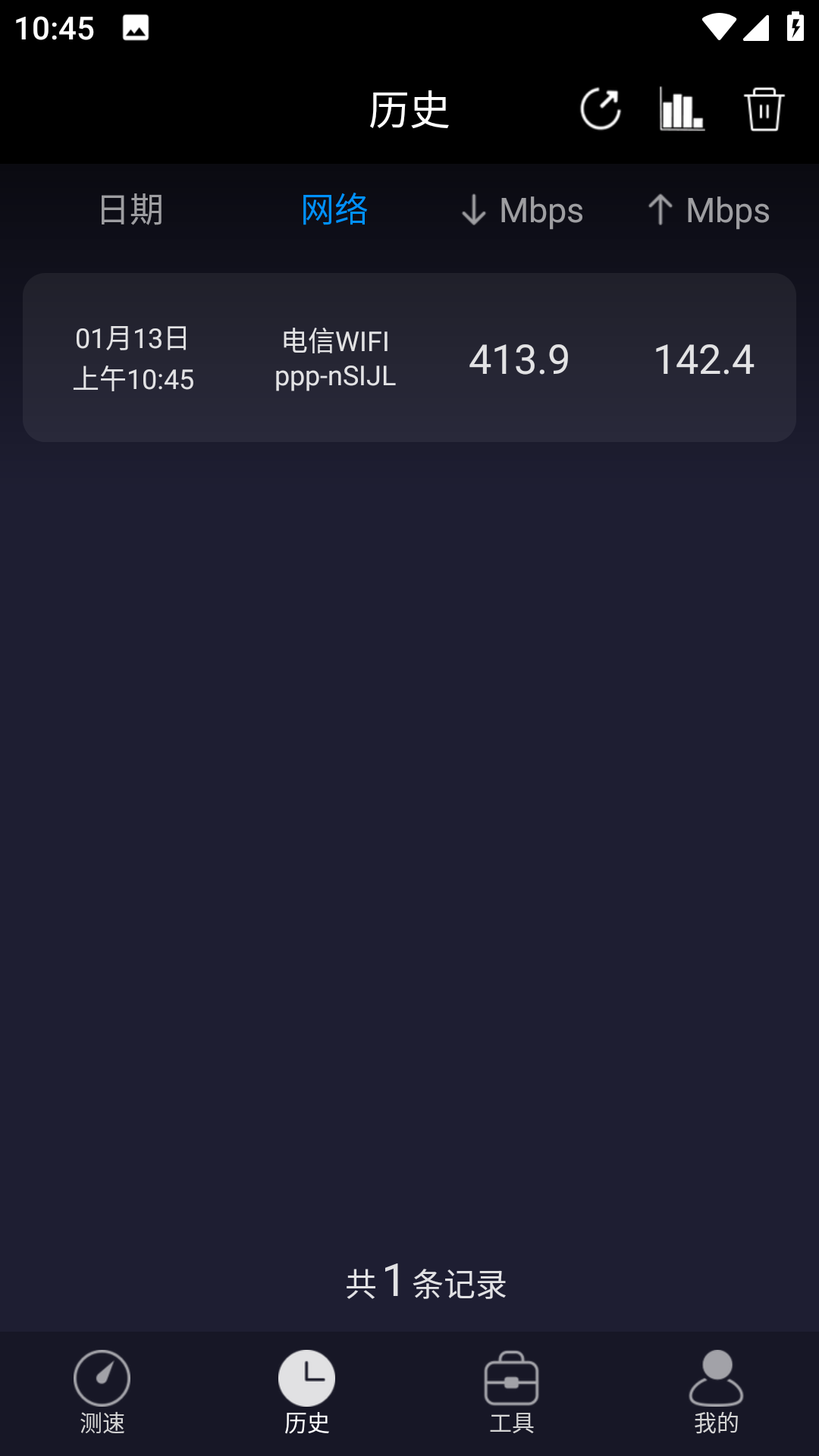Select the 网络 network column header
Viewport: 819px width, 1456px height.
pyautogui.click(x=334, y=211)
